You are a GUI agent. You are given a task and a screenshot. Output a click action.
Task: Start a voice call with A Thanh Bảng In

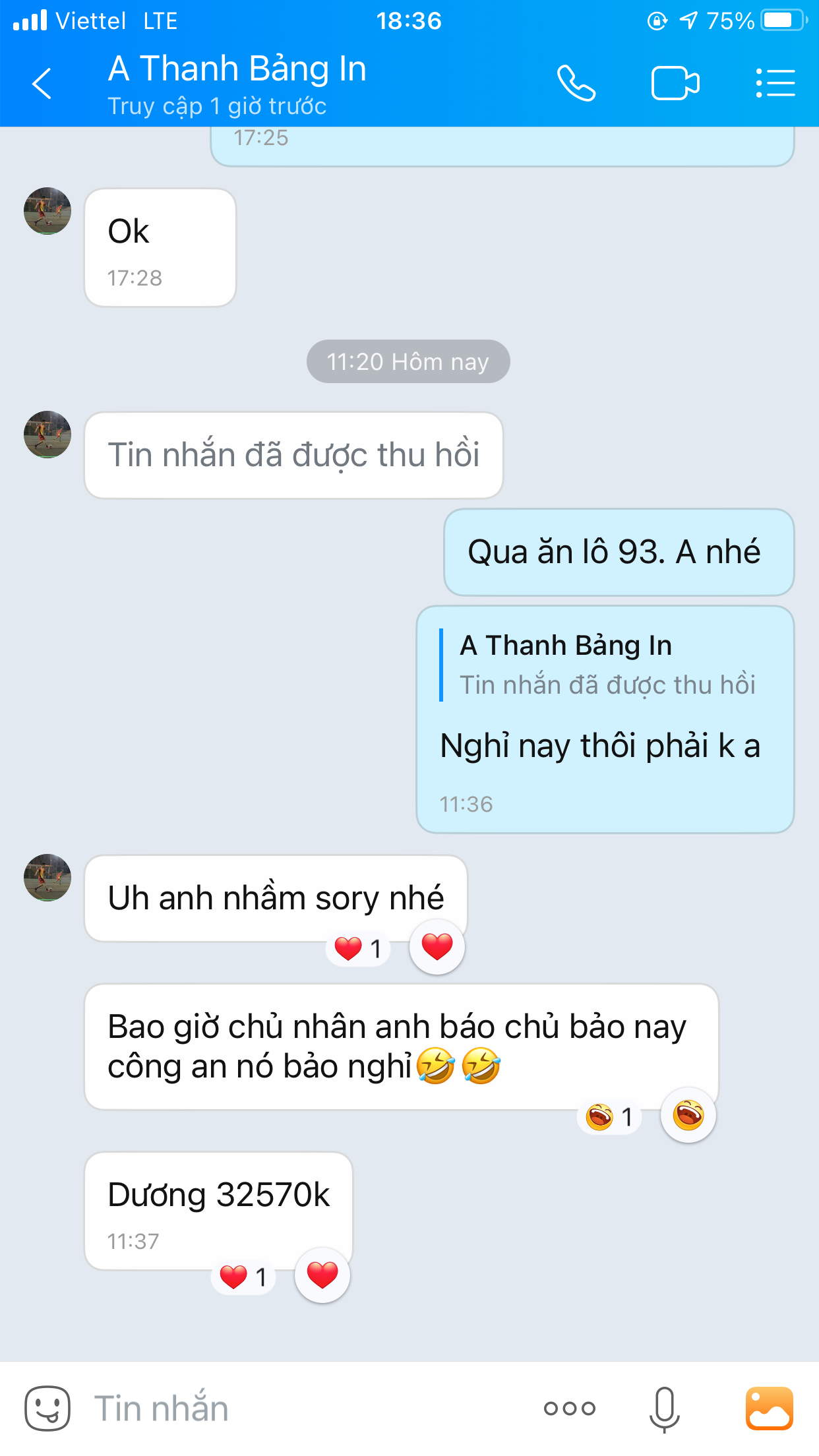576,83
